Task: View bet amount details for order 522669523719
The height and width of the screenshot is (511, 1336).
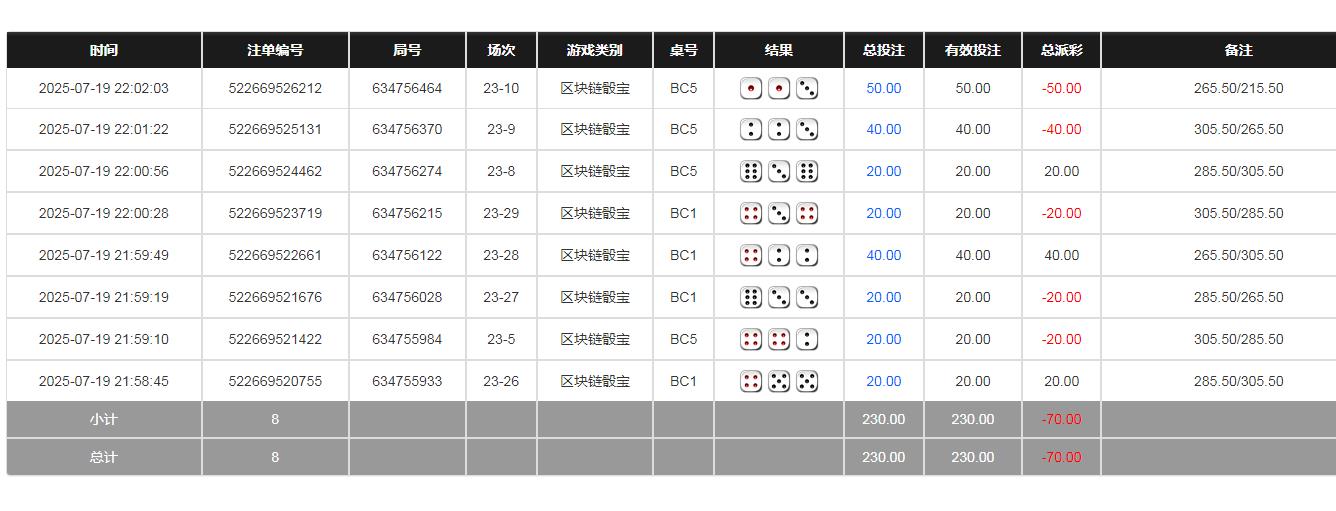Action: (883, 213)
